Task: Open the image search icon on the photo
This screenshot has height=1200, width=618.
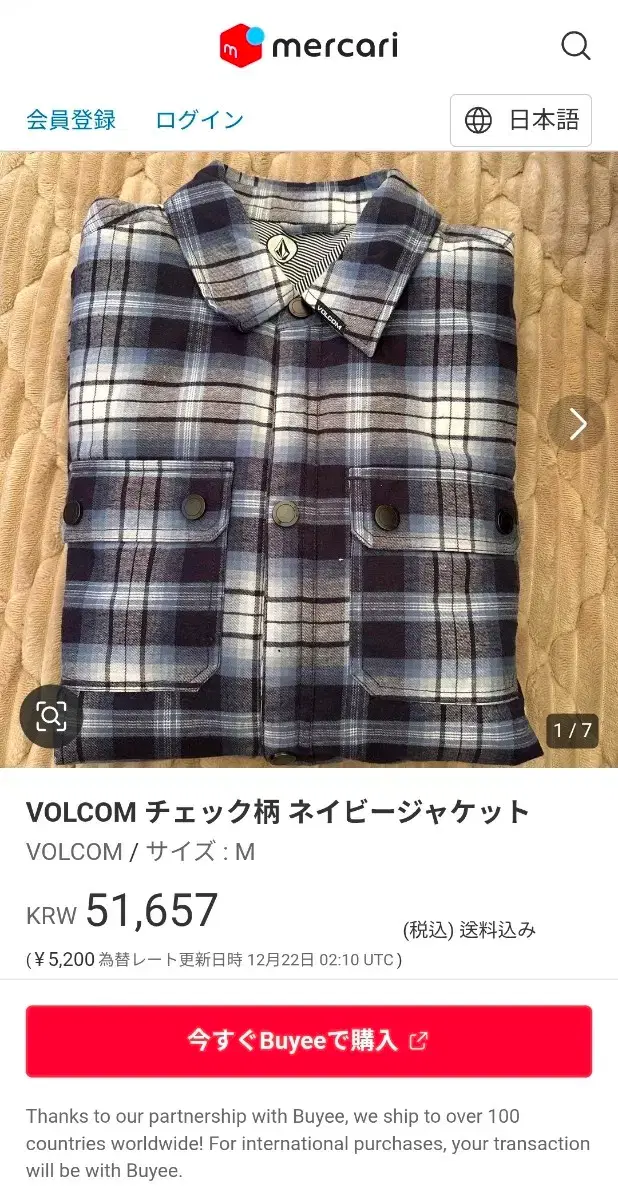Action: click(x=51, y=716)
